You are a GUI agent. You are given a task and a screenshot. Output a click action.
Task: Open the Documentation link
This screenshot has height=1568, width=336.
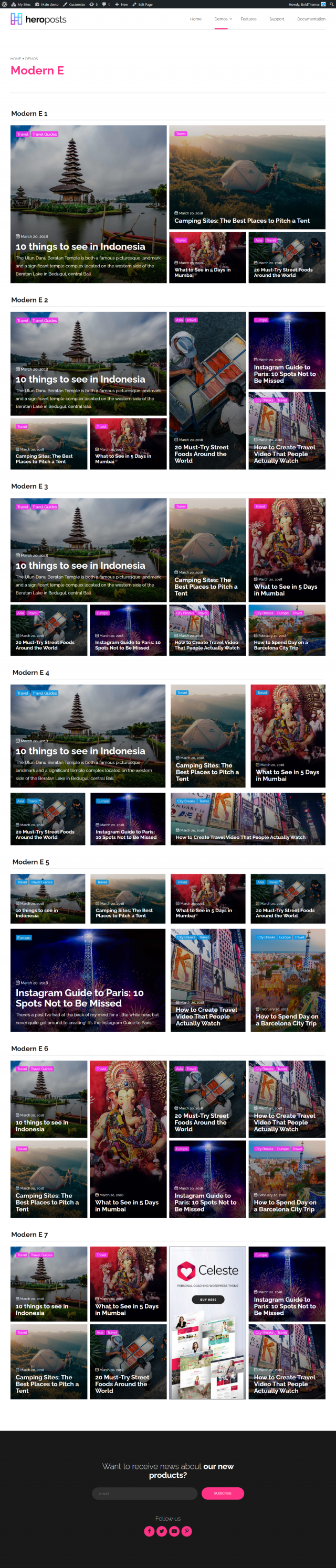point(311,19)
